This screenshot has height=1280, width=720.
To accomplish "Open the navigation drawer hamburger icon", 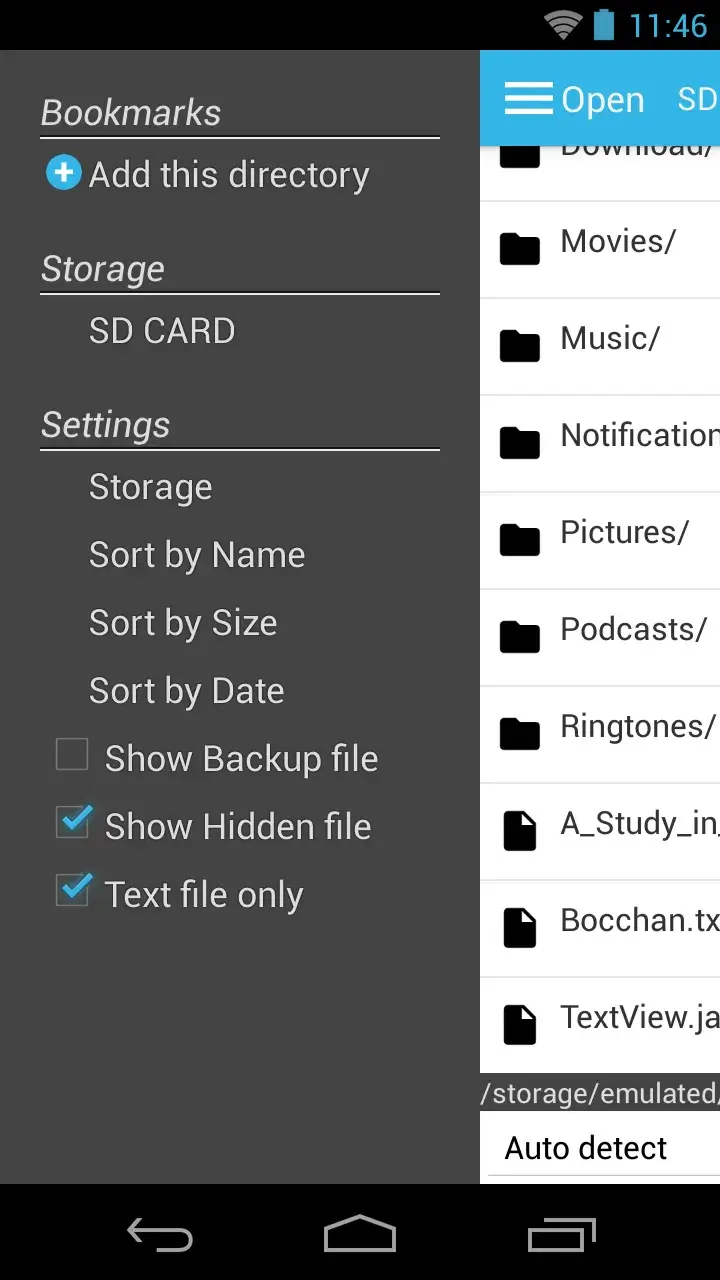I will coord(528,98).
